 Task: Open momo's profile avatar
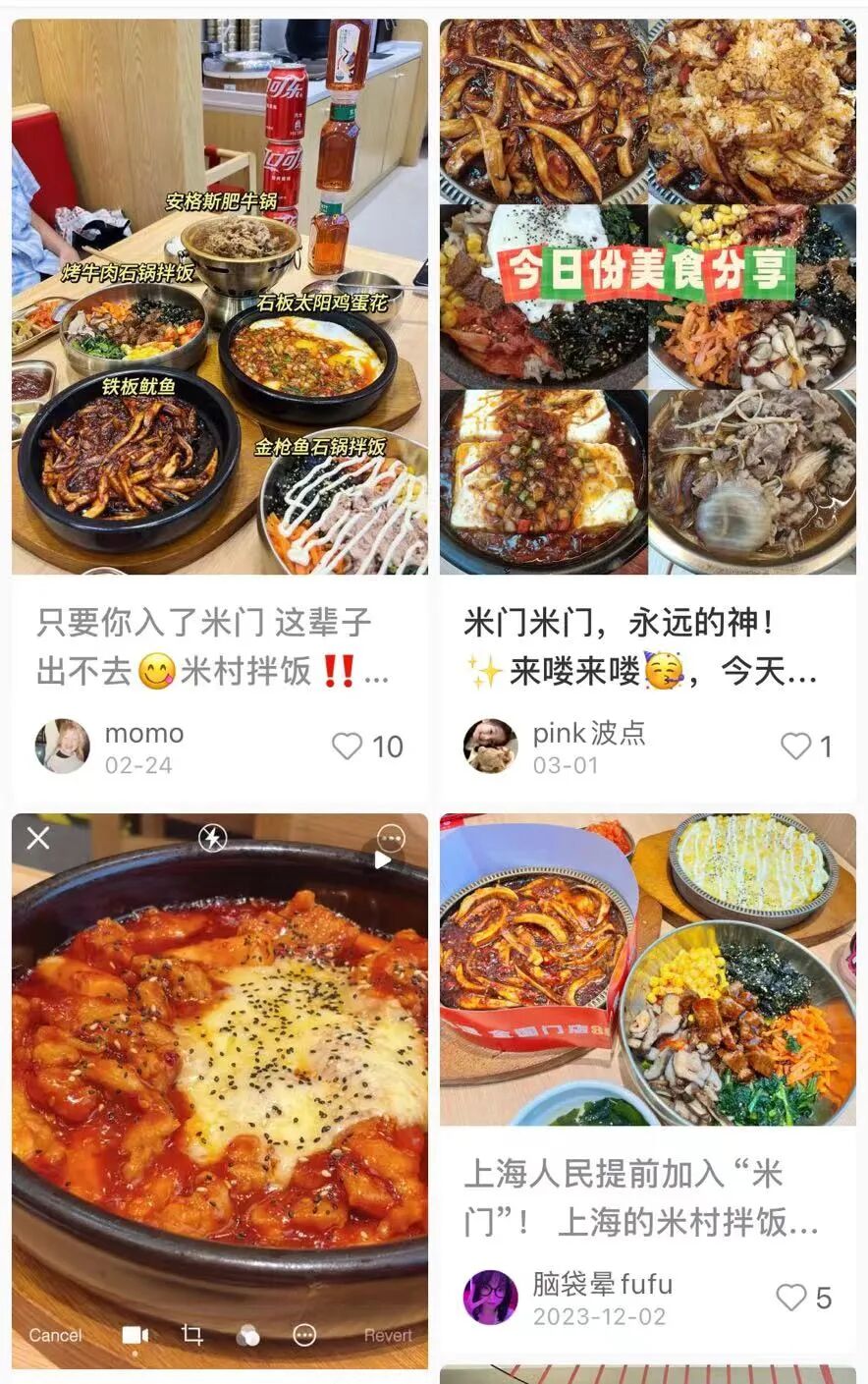[x=63, y=747]
